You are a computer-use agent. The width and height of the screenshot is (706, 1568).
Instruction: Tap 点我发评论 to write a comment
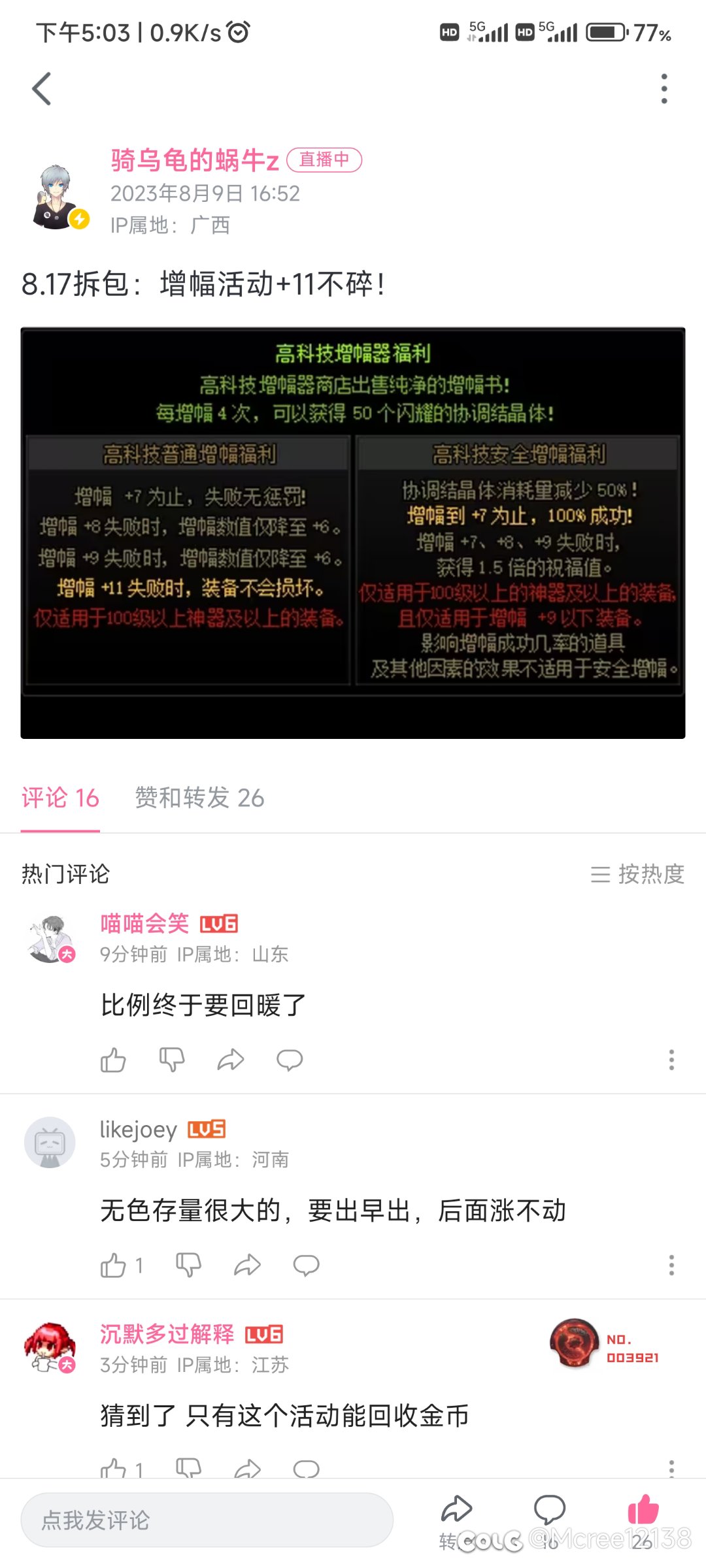click(x=207, y=1520)
